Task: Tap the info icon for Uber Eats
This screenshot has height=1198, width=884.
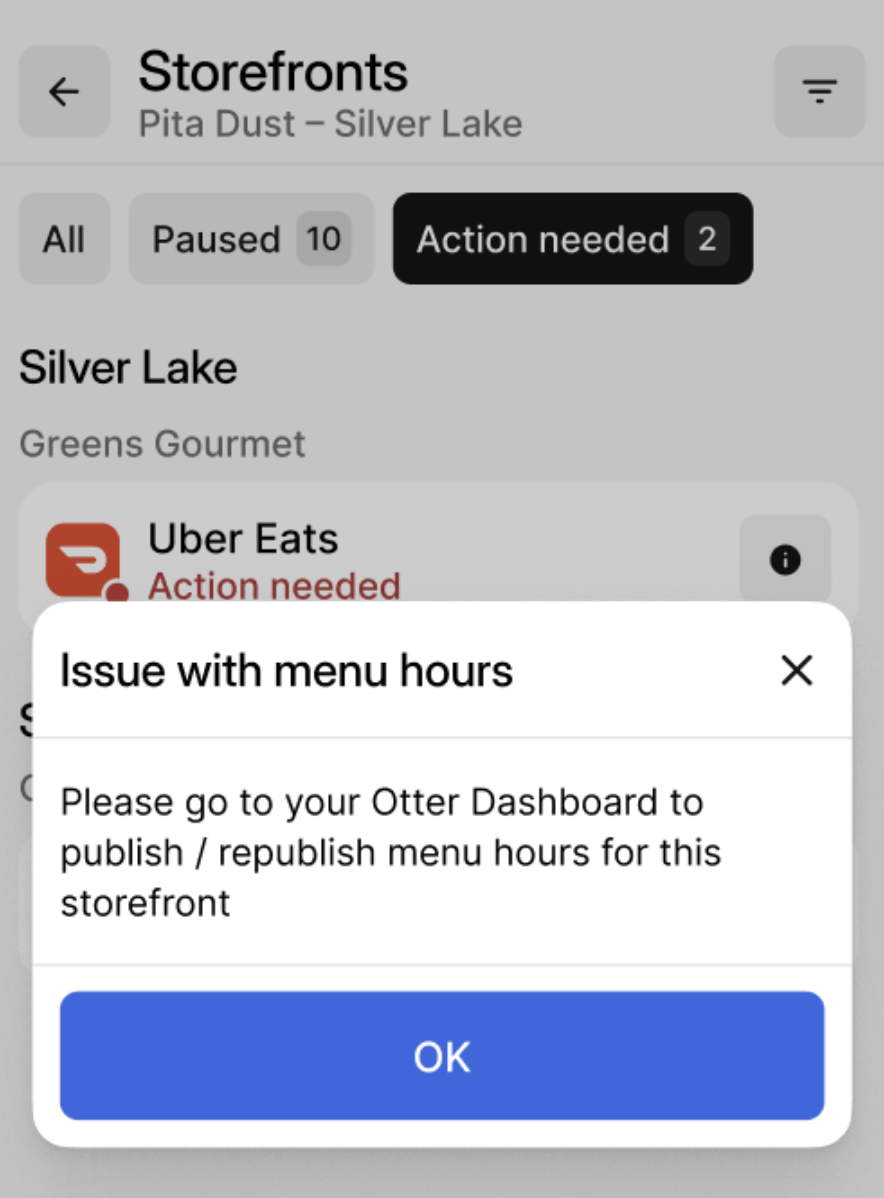Action: tap(785, 560)
